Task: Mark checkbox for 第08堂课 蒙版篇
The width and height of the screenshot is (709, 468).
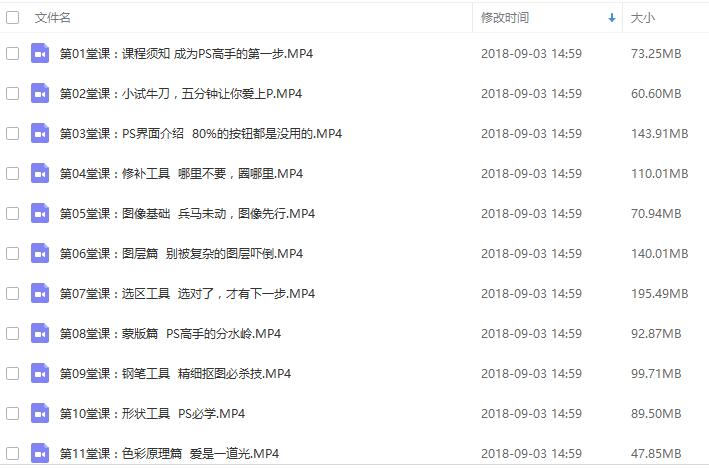Action: pyautogui.click(x=13, y=333)
